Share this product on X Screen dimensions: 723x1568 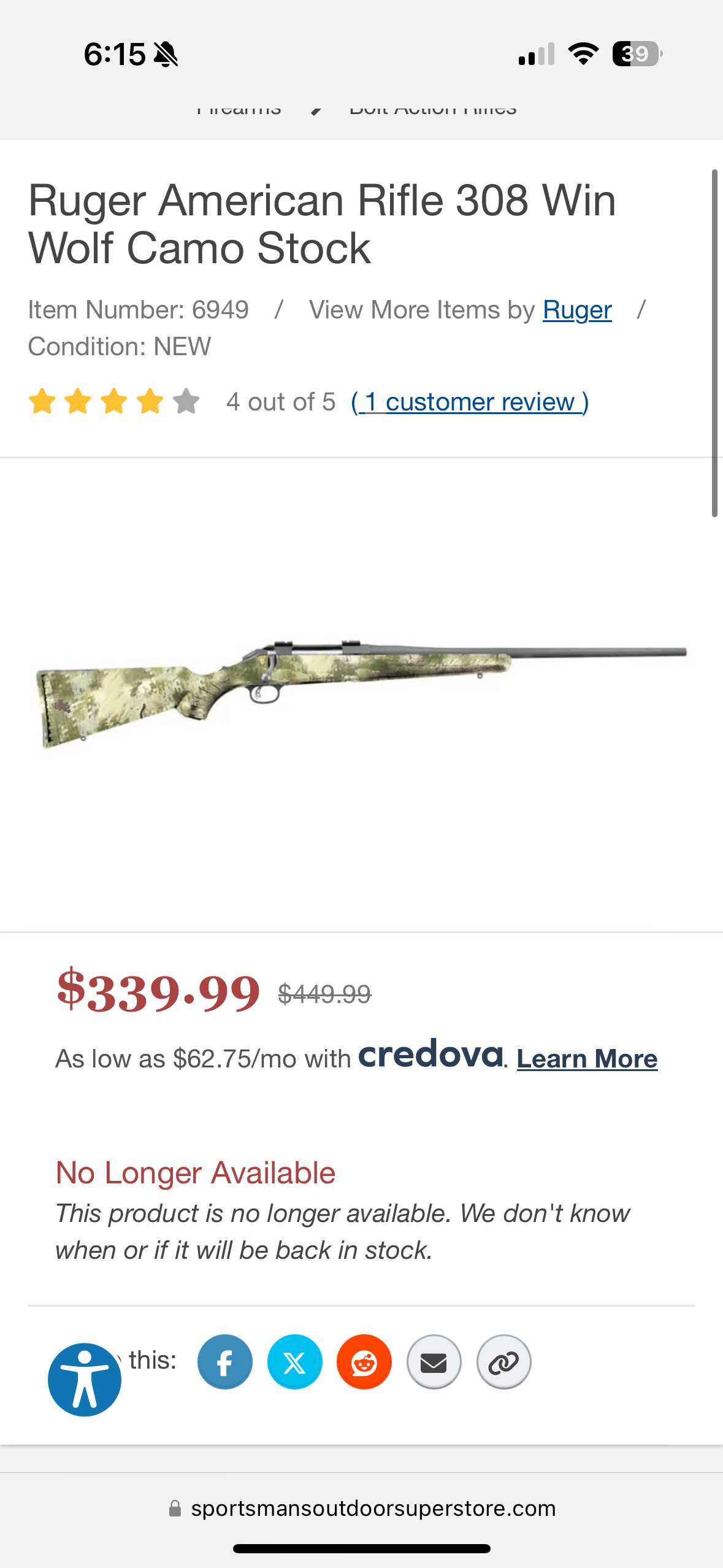(x=294, y=1362)
